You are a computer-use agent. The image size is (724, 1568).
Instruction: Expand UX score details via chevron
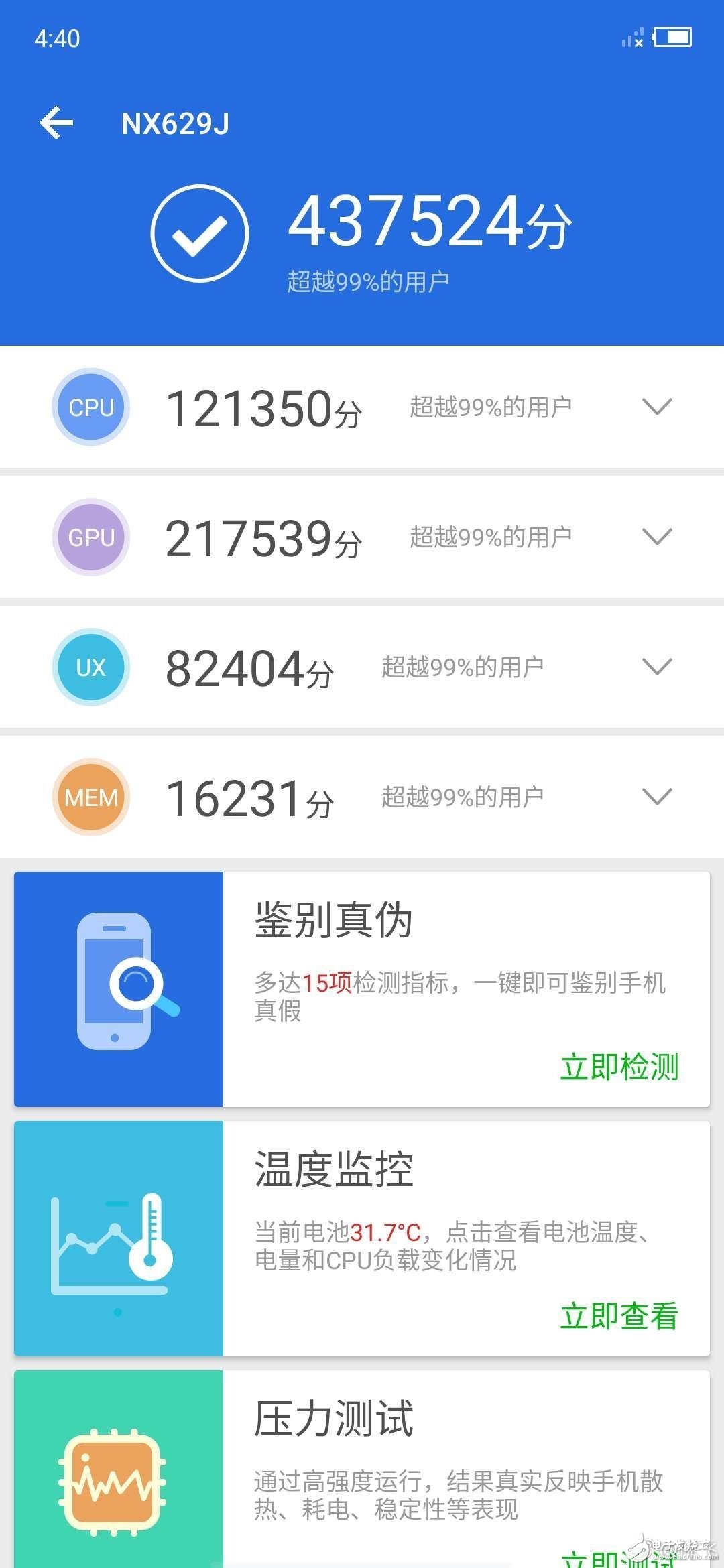[x=657, y=667]
